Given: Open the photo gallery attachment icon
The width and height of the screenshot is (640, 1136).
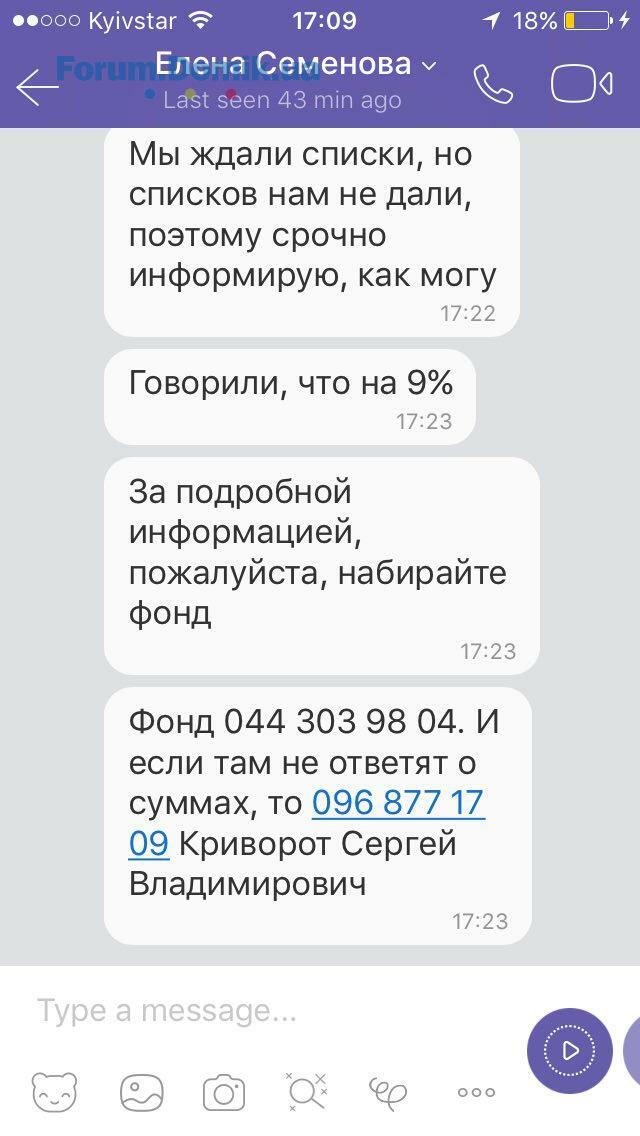Looking at the screenshot, I should pyautogui.click(x=142, y=1093).
